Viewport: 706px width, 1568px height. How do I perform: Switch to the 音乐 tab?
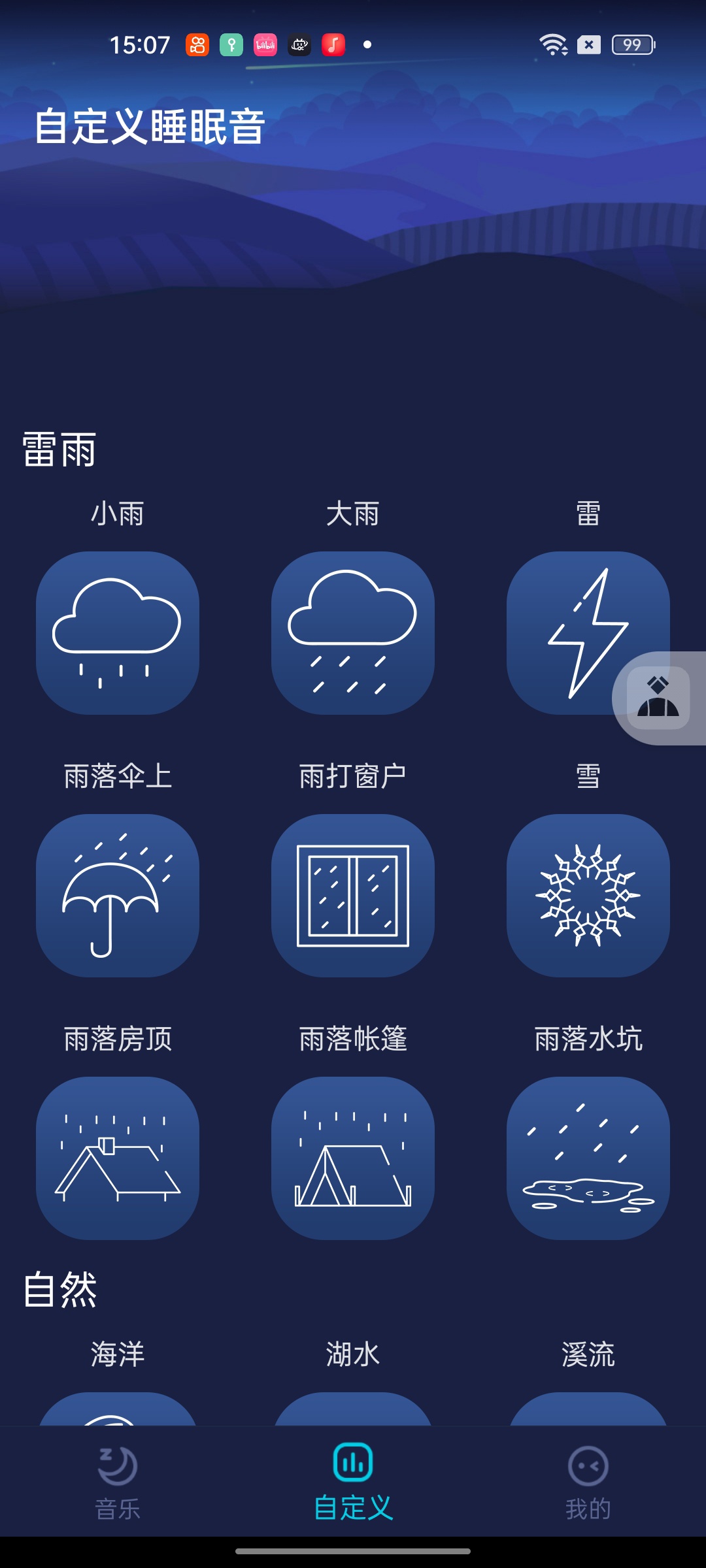pyautogui.click(x=118, y=1481)
